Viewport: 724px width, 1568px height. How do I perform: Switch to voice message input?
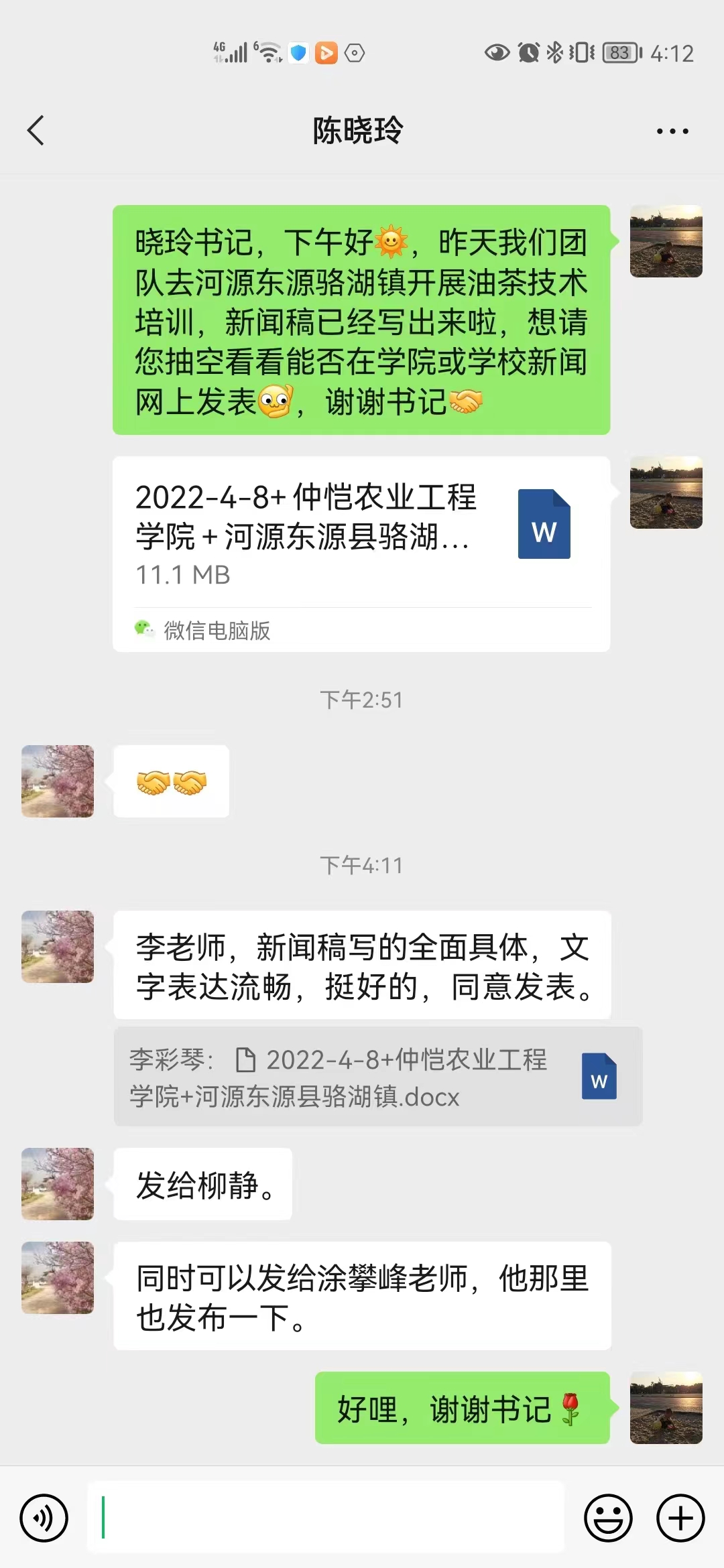tap(44, 1518)
